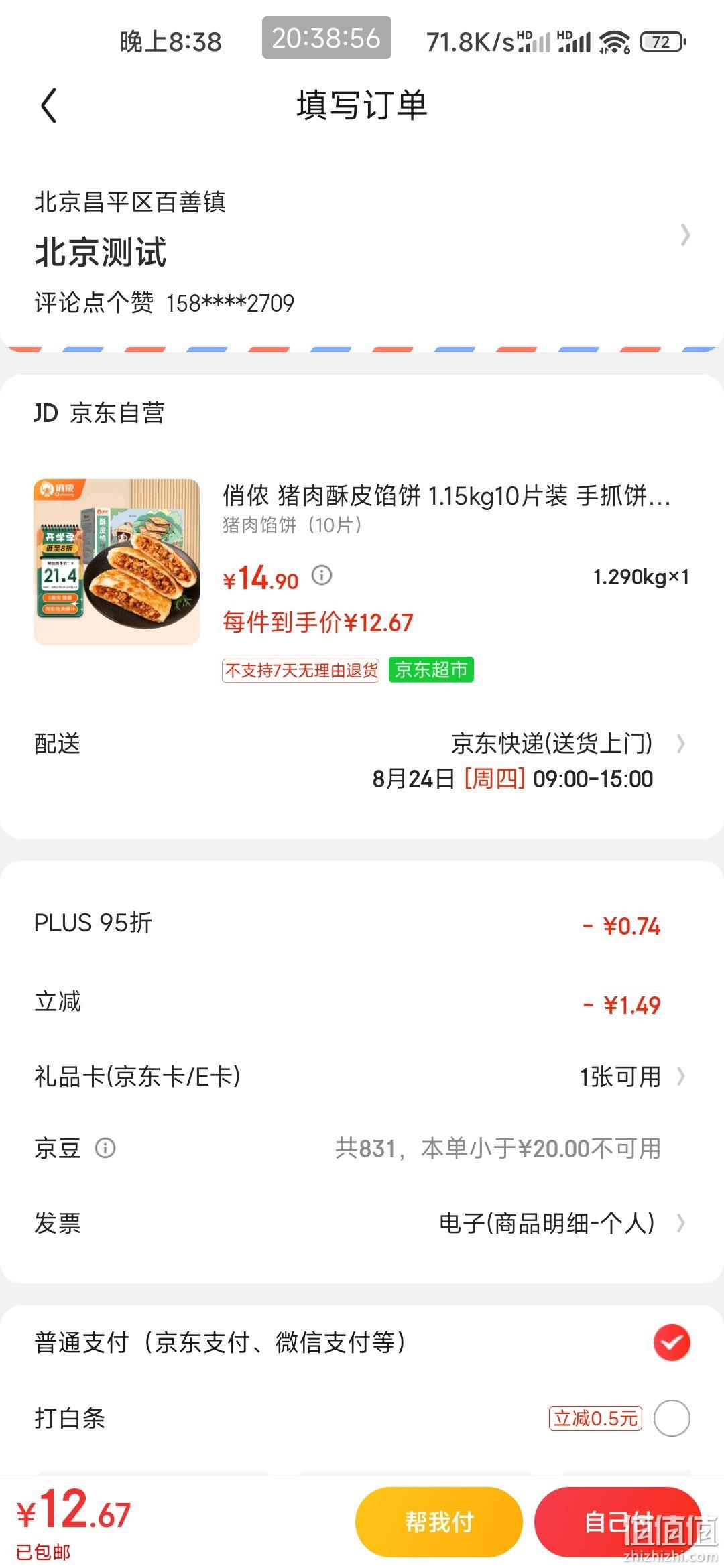Open the 北京测试 delivery address

[x=362, y=251]
